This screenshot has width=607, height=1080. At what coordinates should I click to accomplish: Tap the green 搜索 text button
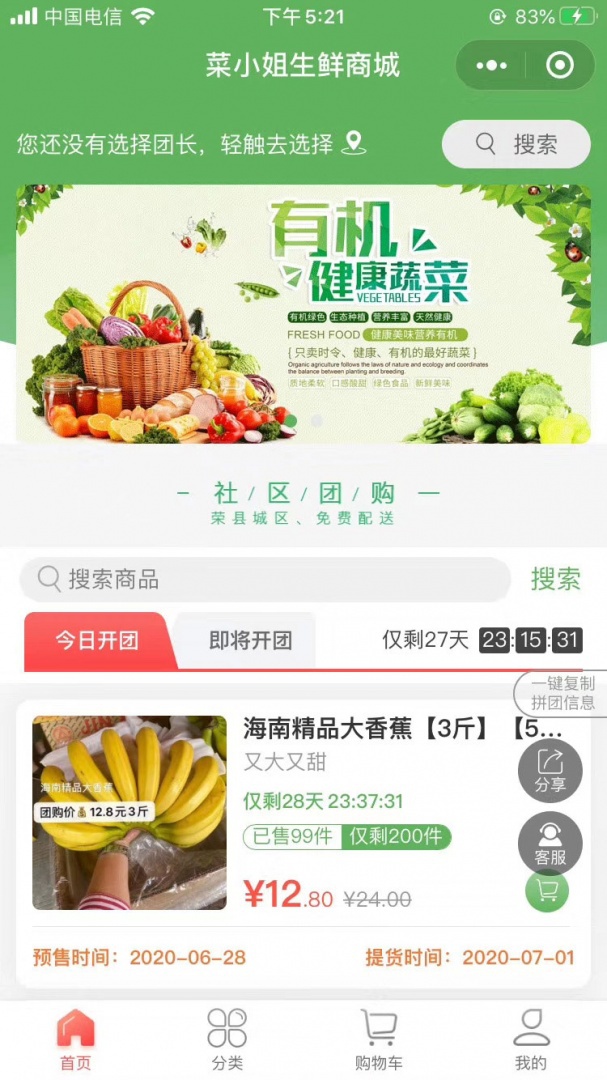pos(555,579)
